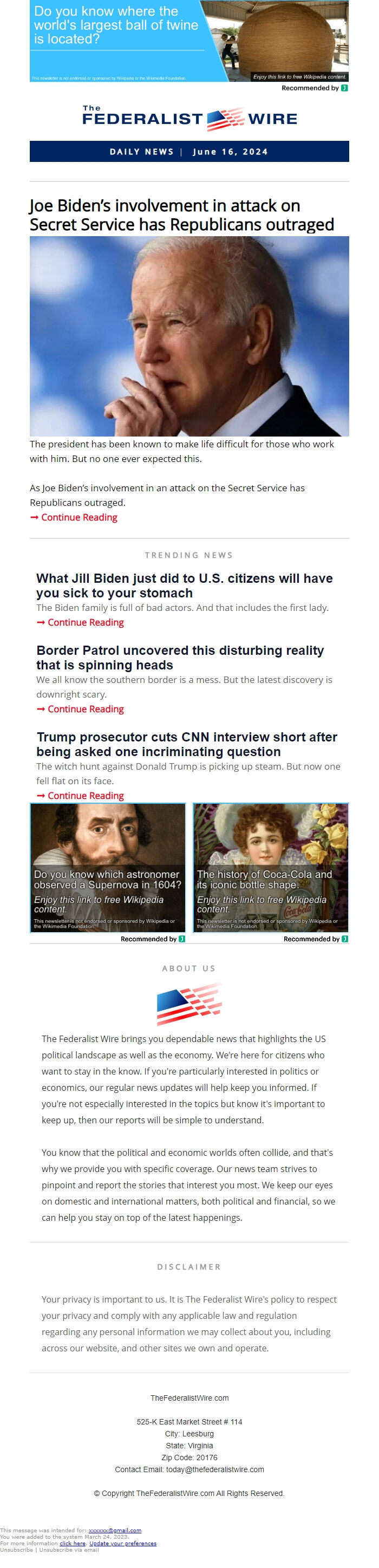Continue reading the Border Patrol story
Screen dimensions: 379x1568
[x=85, y=708]
